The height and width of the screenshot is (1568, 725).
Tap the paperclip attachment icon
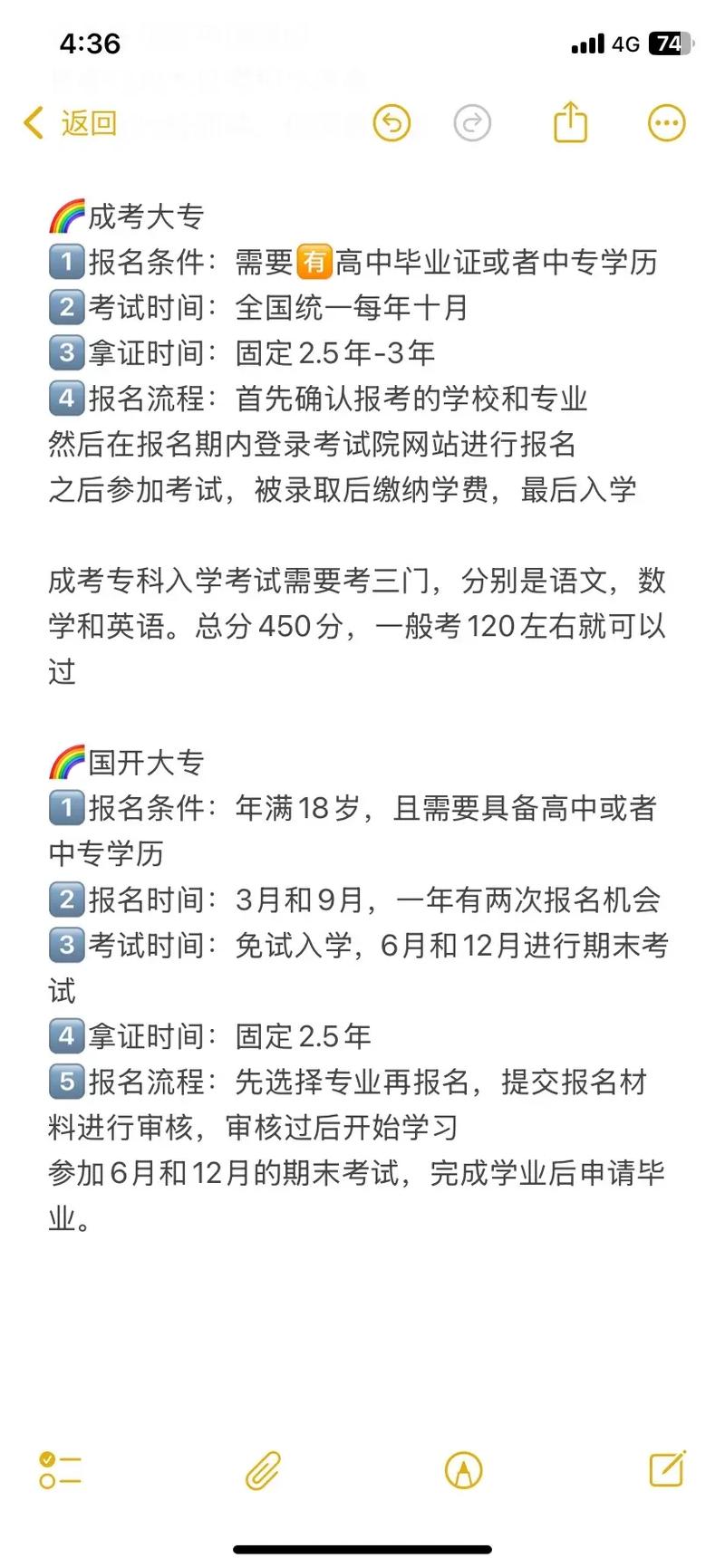(262, 1470)
